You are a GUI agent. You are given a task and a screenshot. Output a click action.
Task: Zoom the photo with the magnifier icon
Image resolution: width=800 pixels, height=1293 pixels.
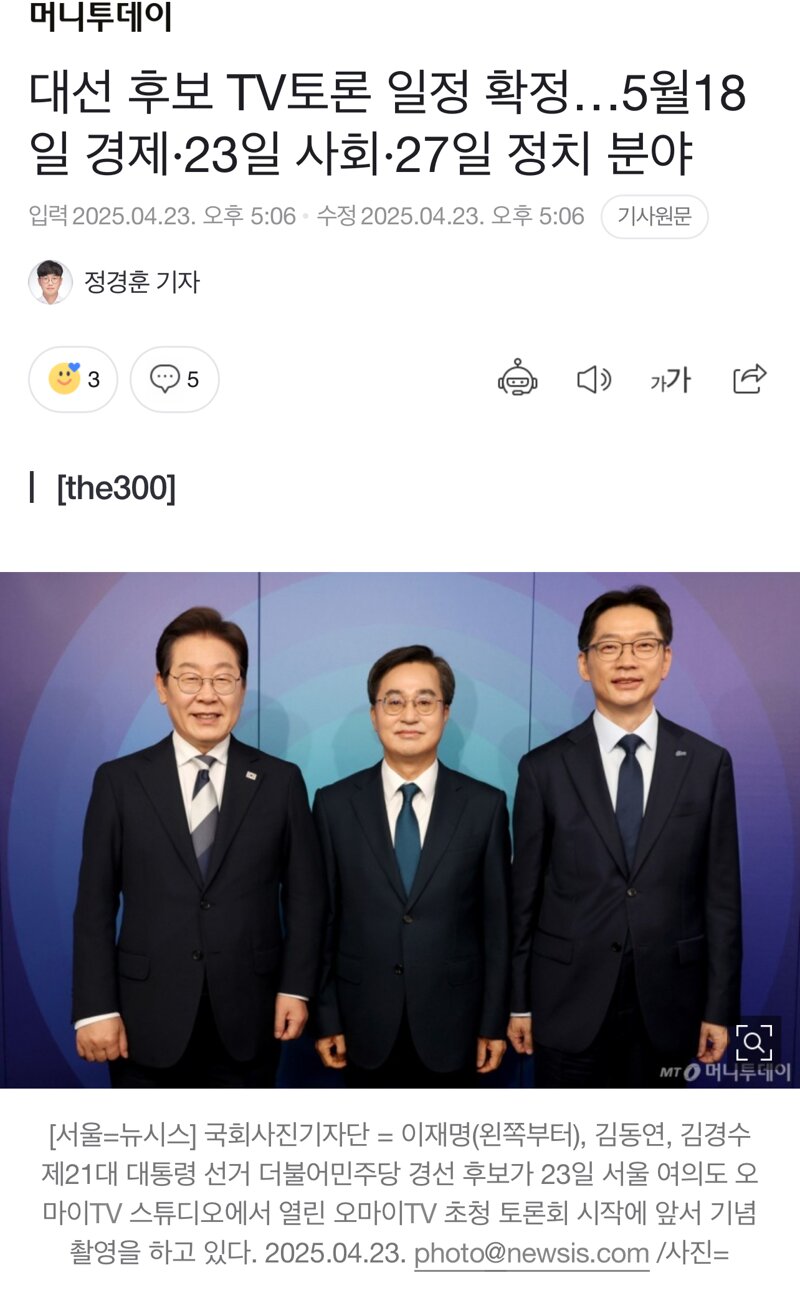(x=756, y=1044)
